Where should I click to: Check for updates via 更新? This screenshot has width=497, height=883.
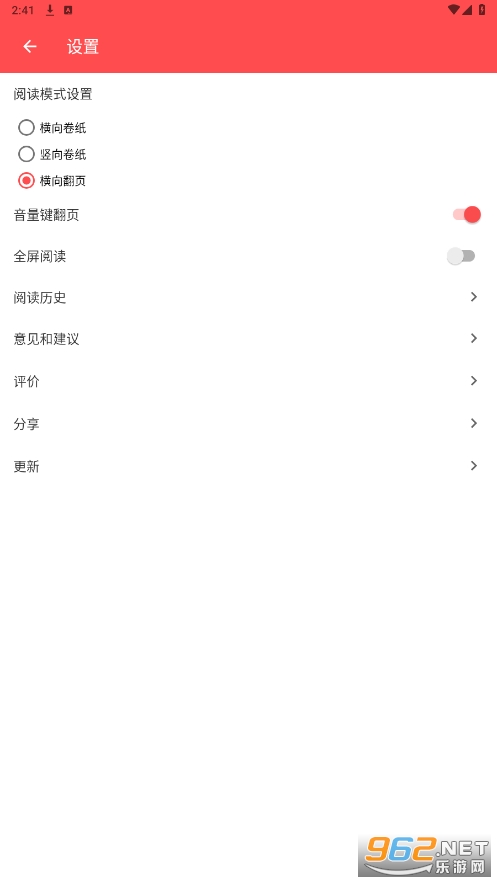pos(248,466)
